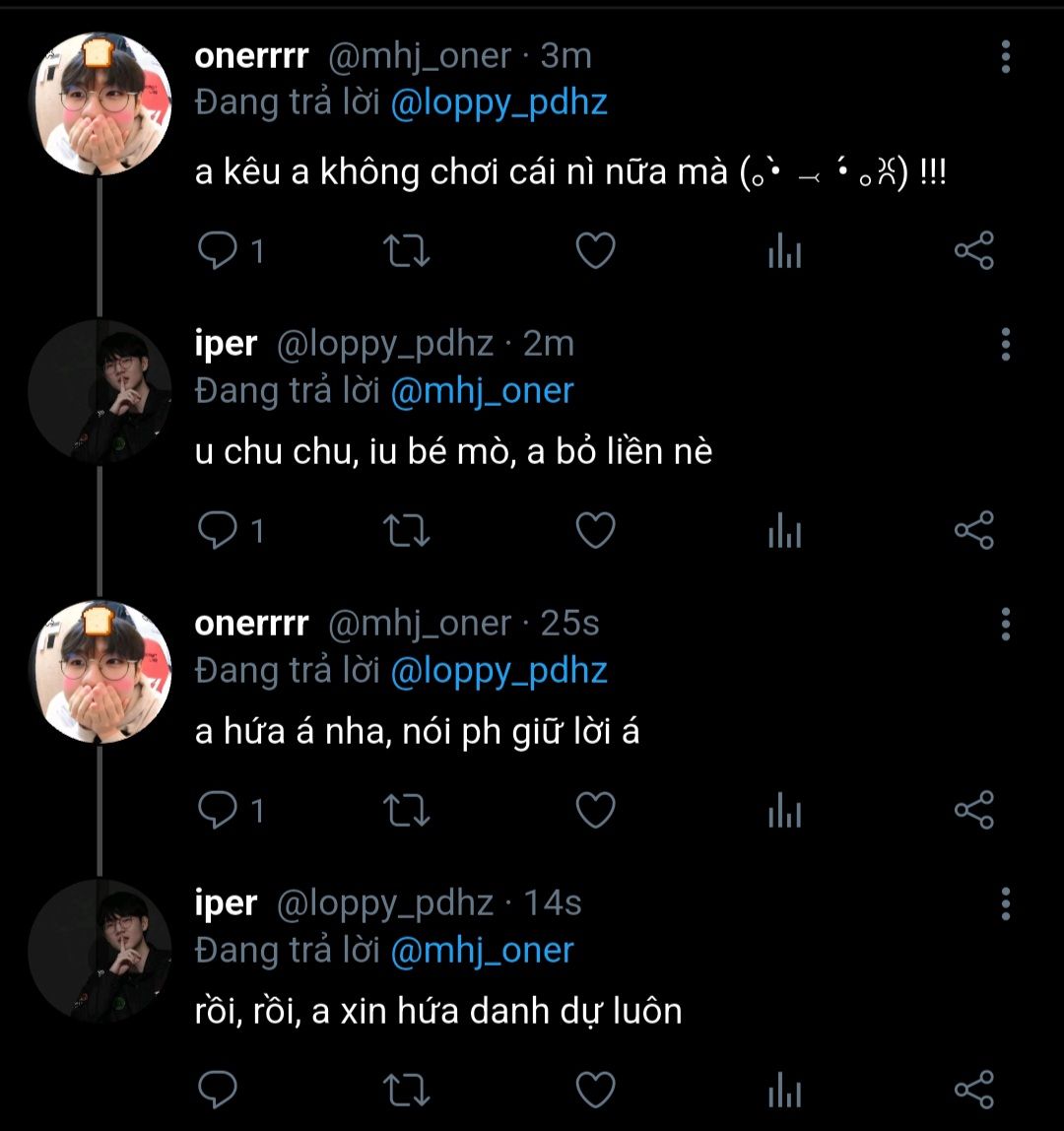Open @loppy_pdhz mention in onerrrr's 3m tweet

click(x=499, y=103)
